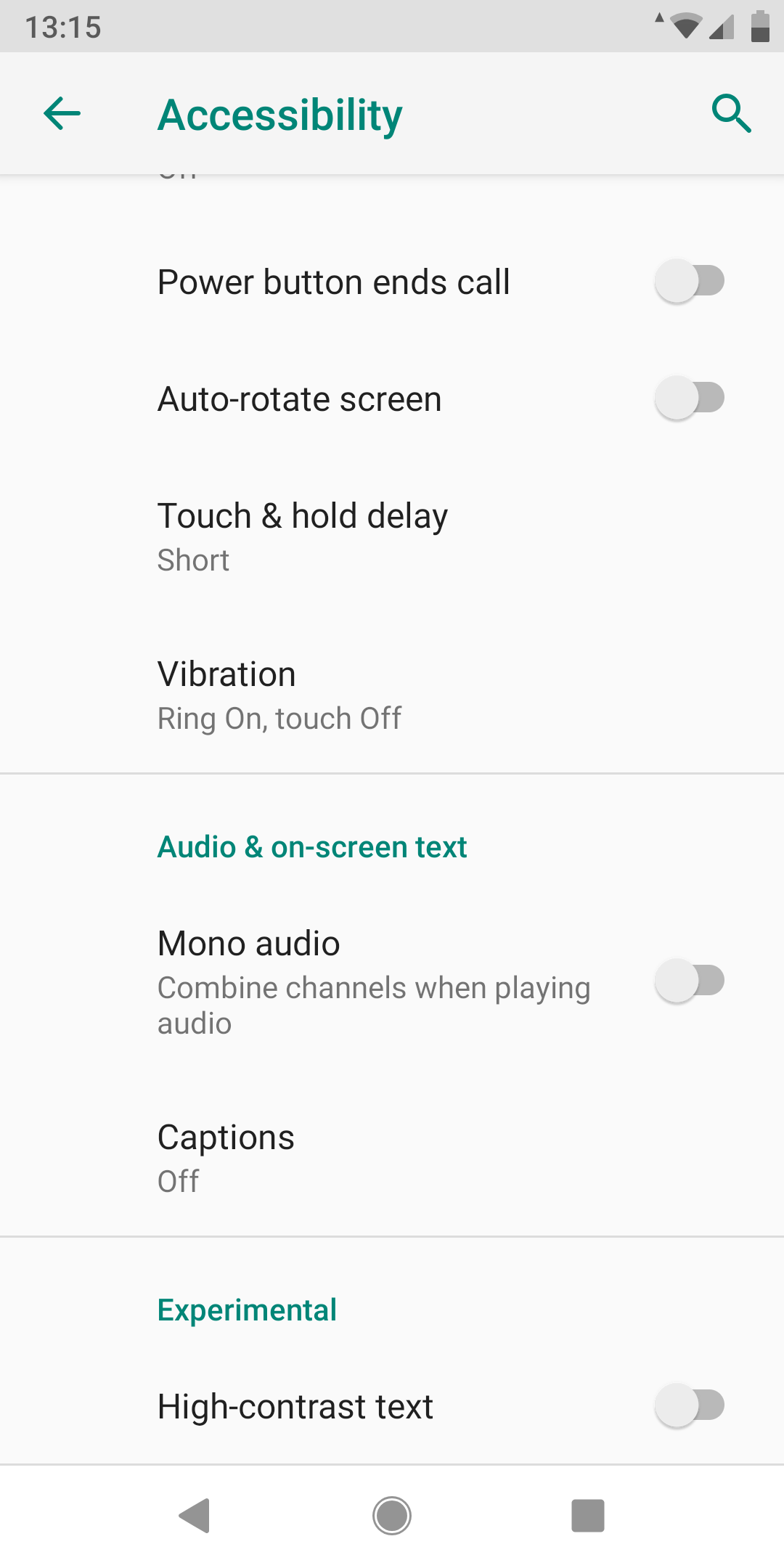Enable High-contrast text

coord(689,1406)
